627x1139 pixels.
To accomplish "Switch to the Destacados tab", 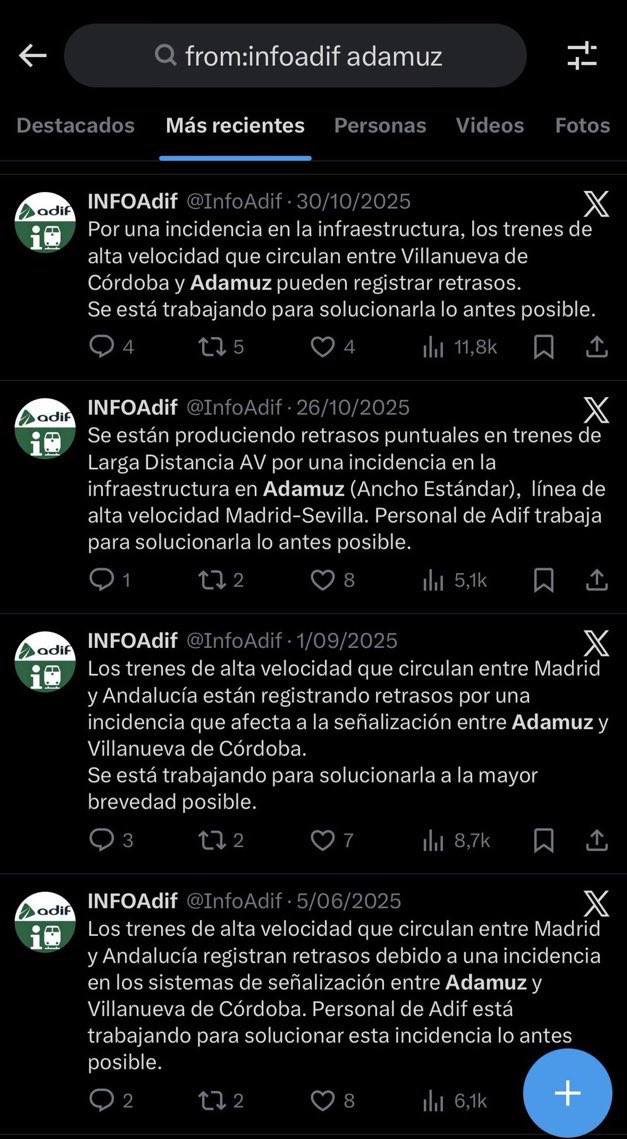I will point(76,126).
